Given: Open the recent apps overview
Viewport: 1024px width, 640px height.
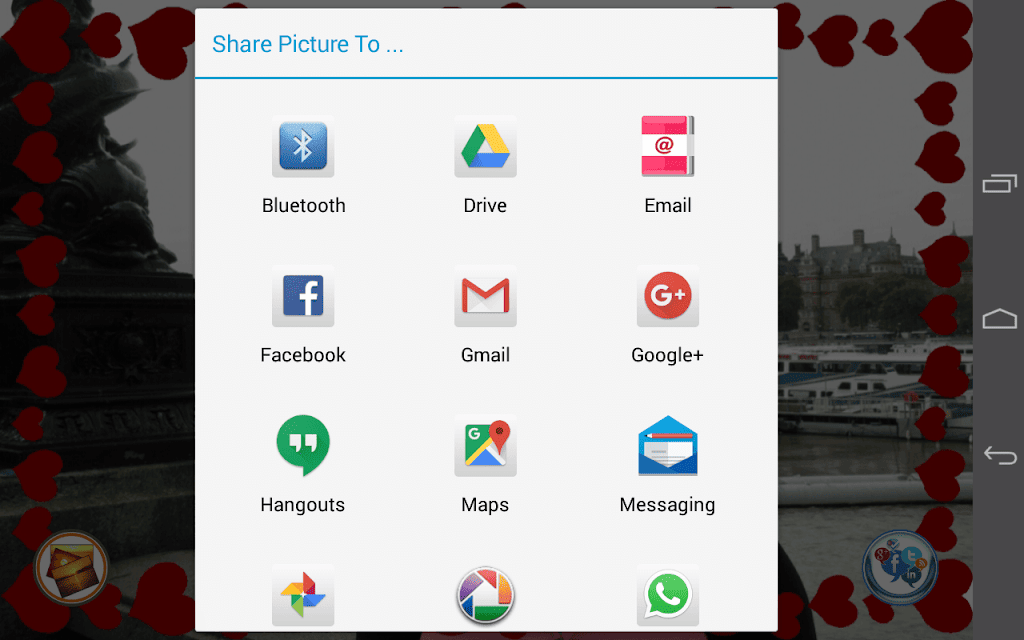Looking at the screenshot, I should (1000, 184).
